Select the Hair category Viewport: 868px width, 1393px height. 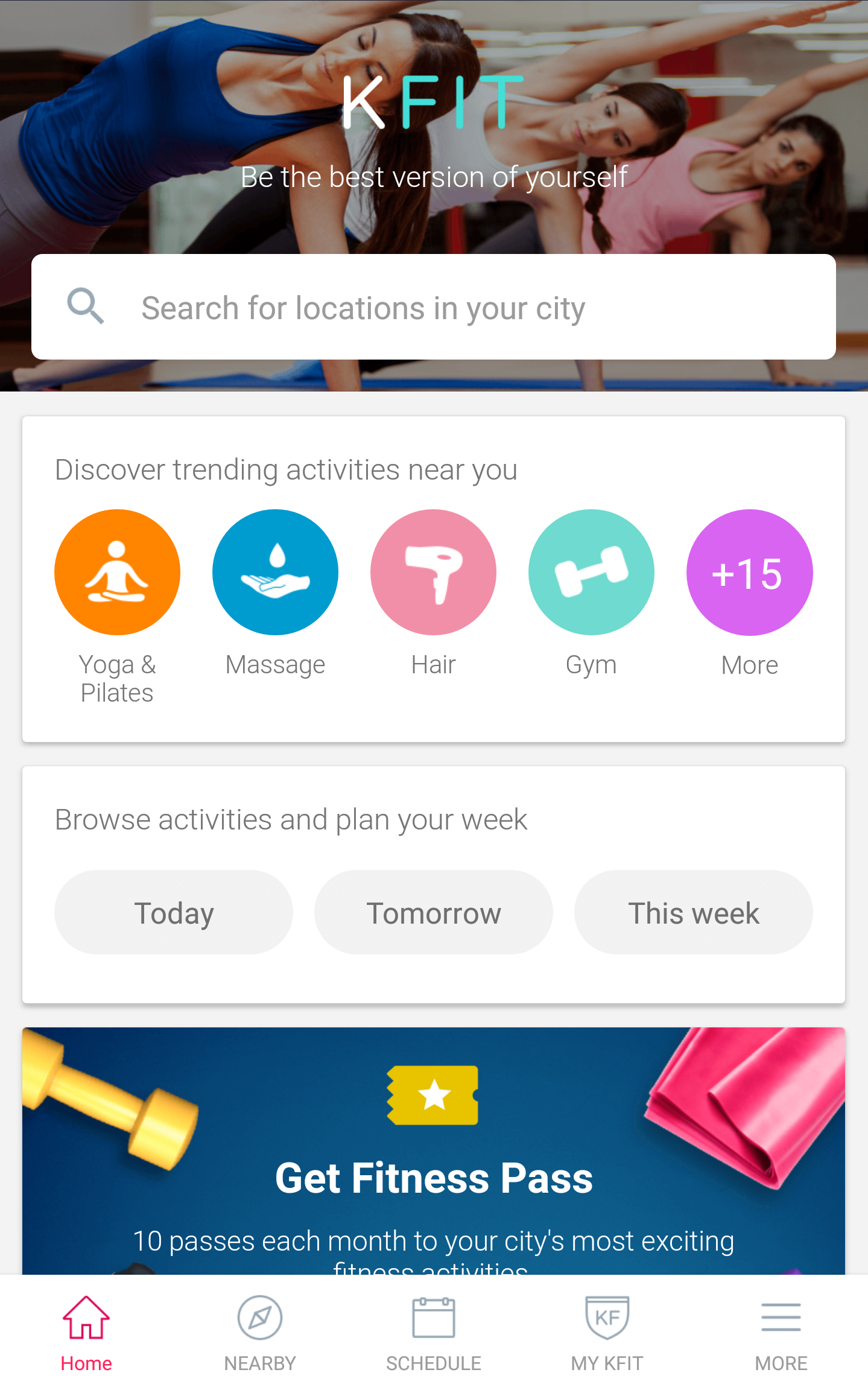coord(433,573)
